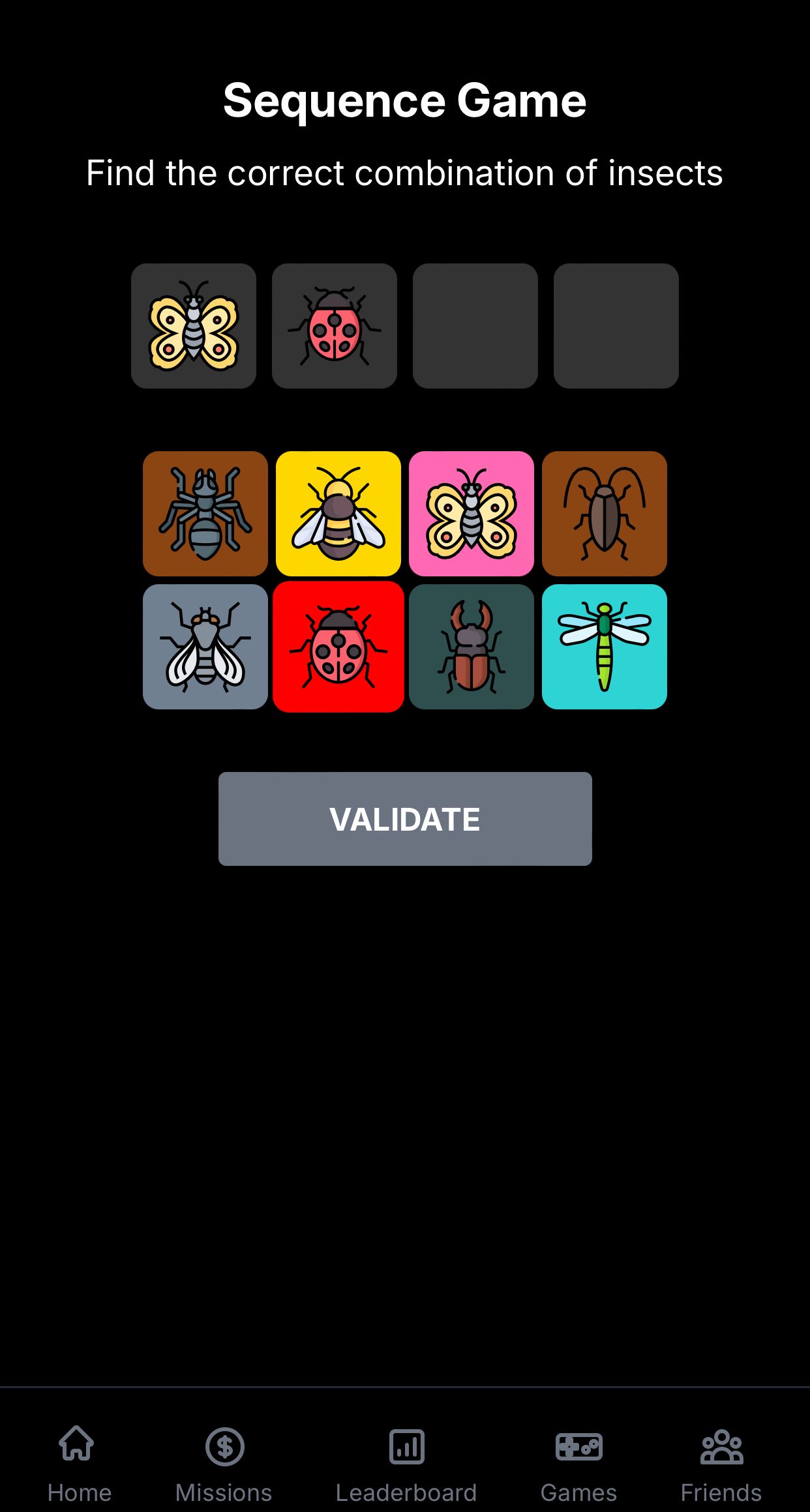The image size is (810, 1512).
Task: Select the stag beetle tile
Action: pos(472,647)
